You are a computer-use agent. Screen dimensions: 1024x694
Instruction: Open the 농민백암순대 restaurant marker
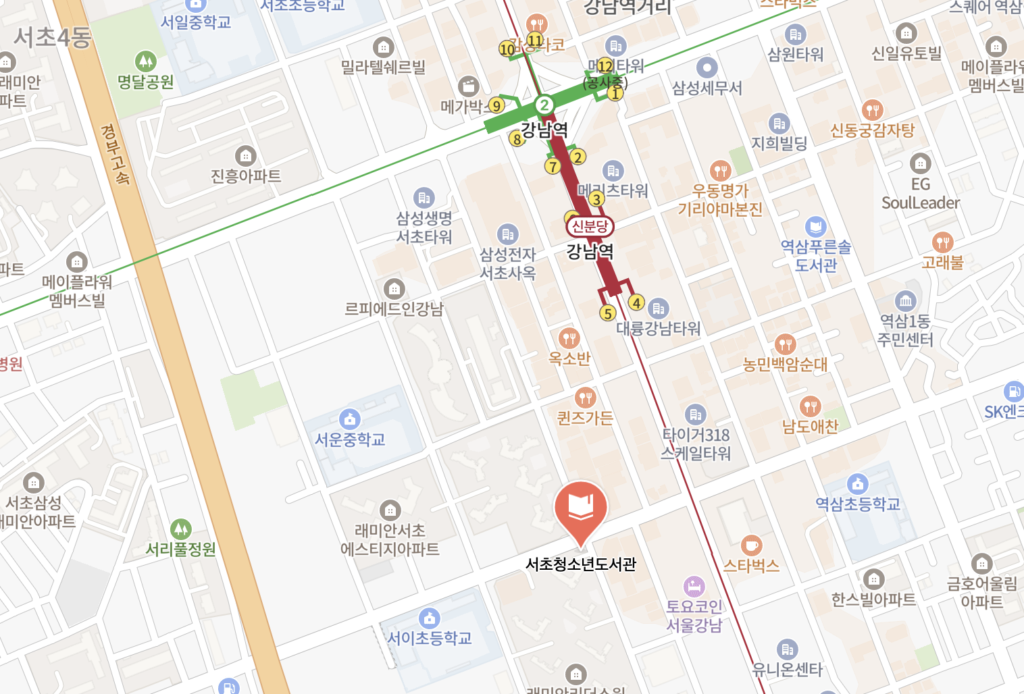click(785, 344)
